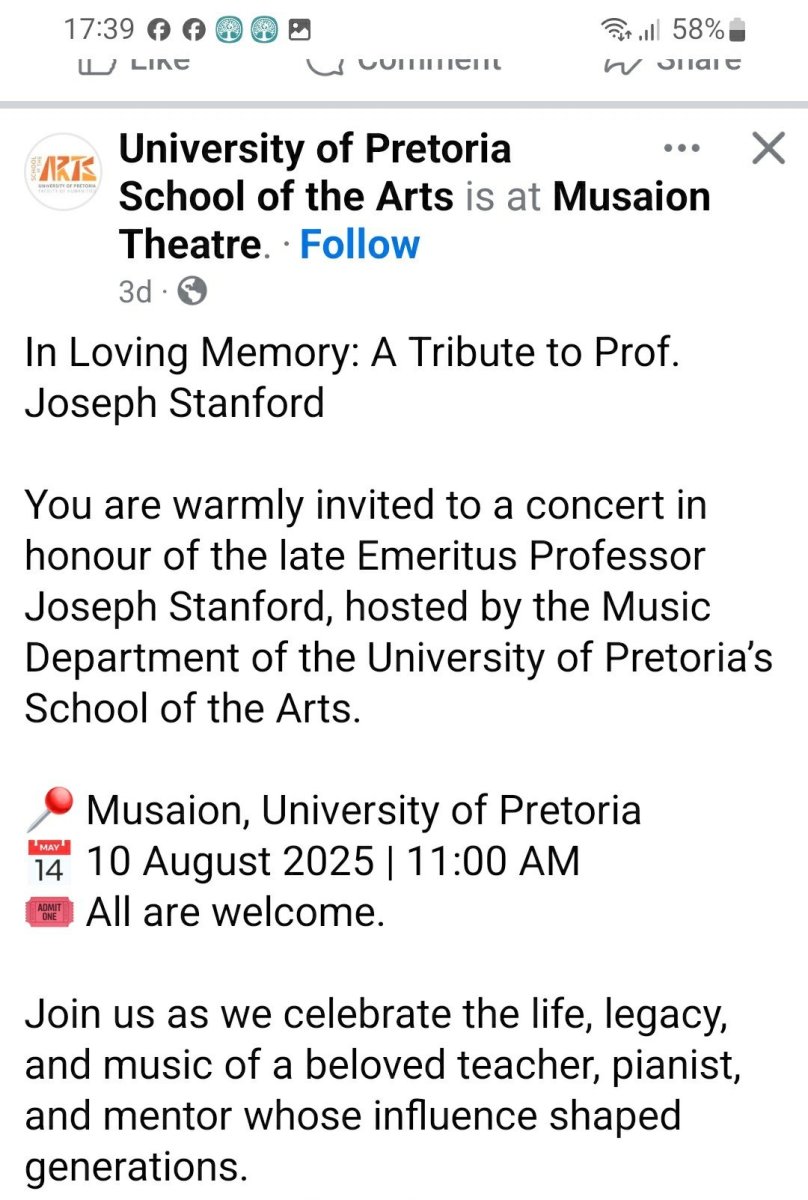Open the Musaion Theatre page link
The width and height of the screenshot is (808, 1200).
pos(633,196)
